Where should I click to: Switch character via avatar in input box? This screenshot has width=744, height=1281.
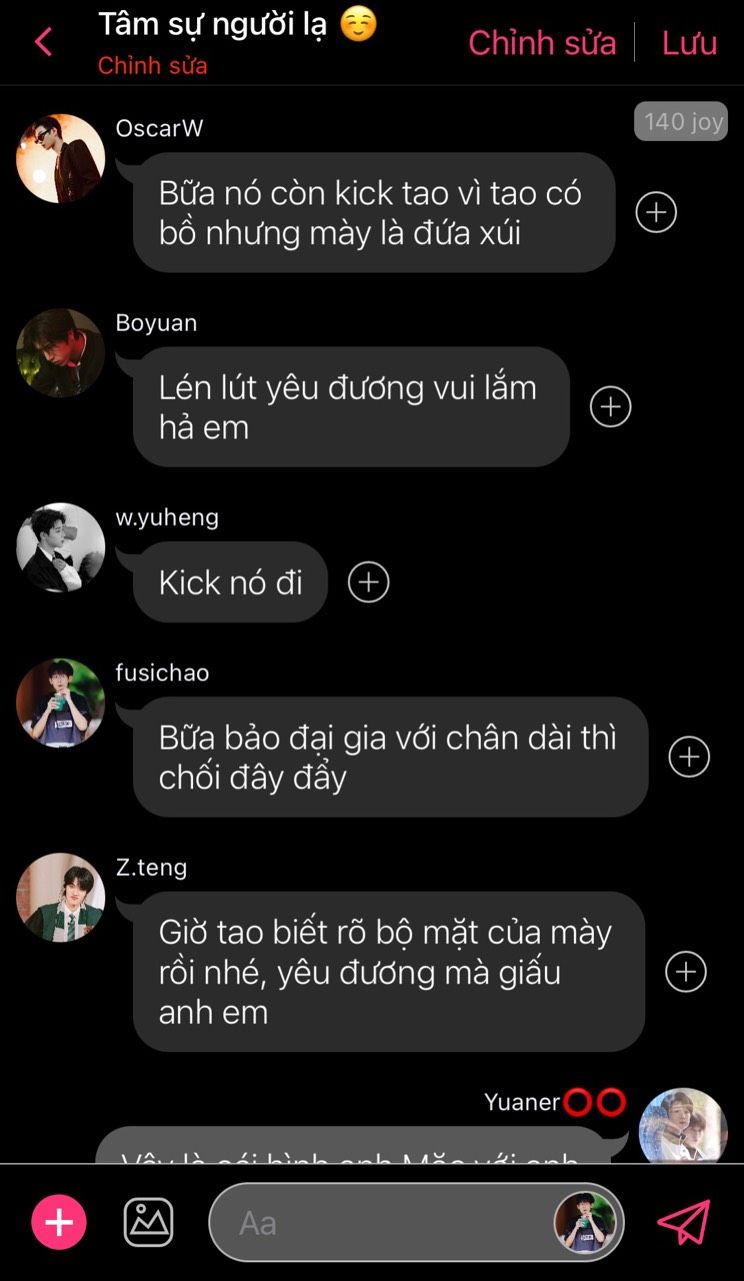(586, 1222)
